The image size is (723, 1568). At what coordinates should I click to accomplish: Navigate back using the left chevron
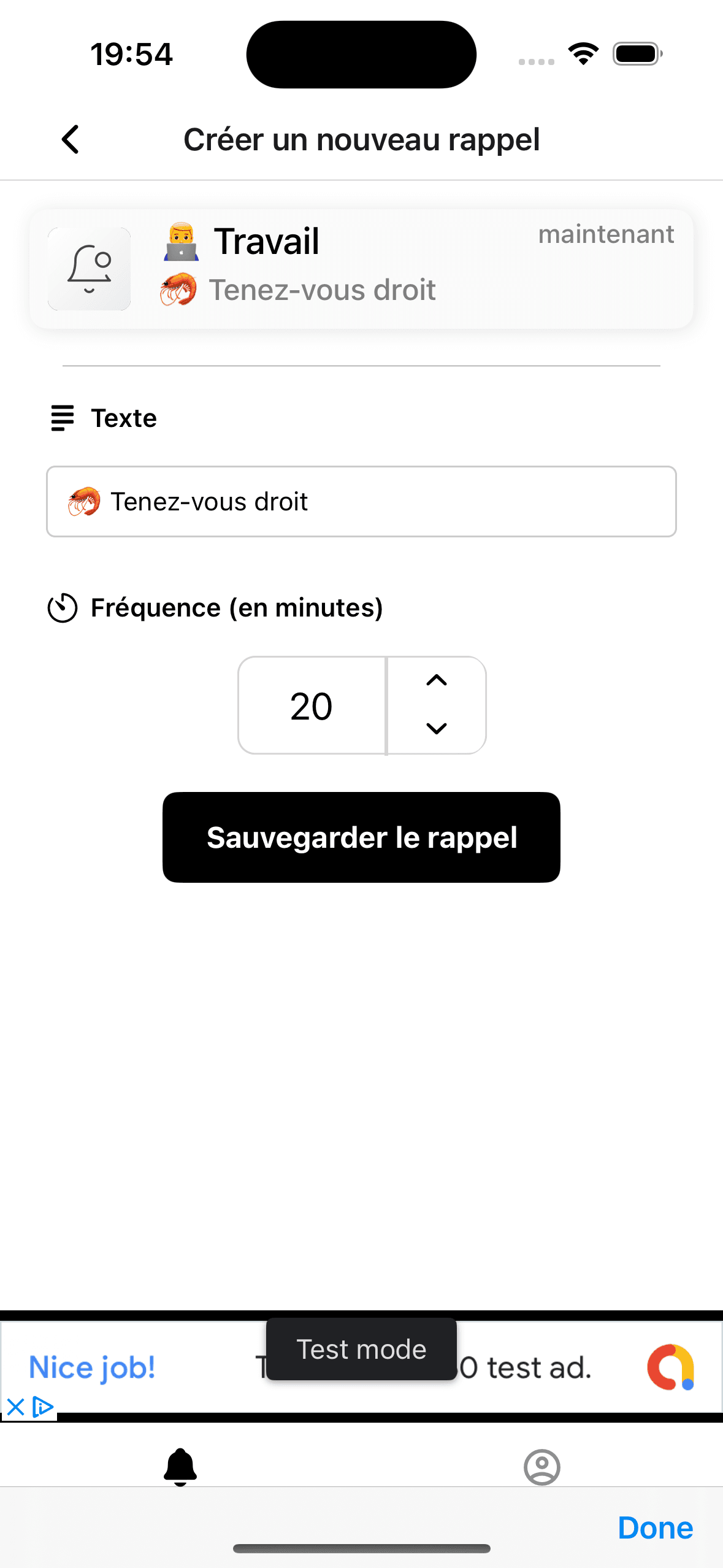69,140
